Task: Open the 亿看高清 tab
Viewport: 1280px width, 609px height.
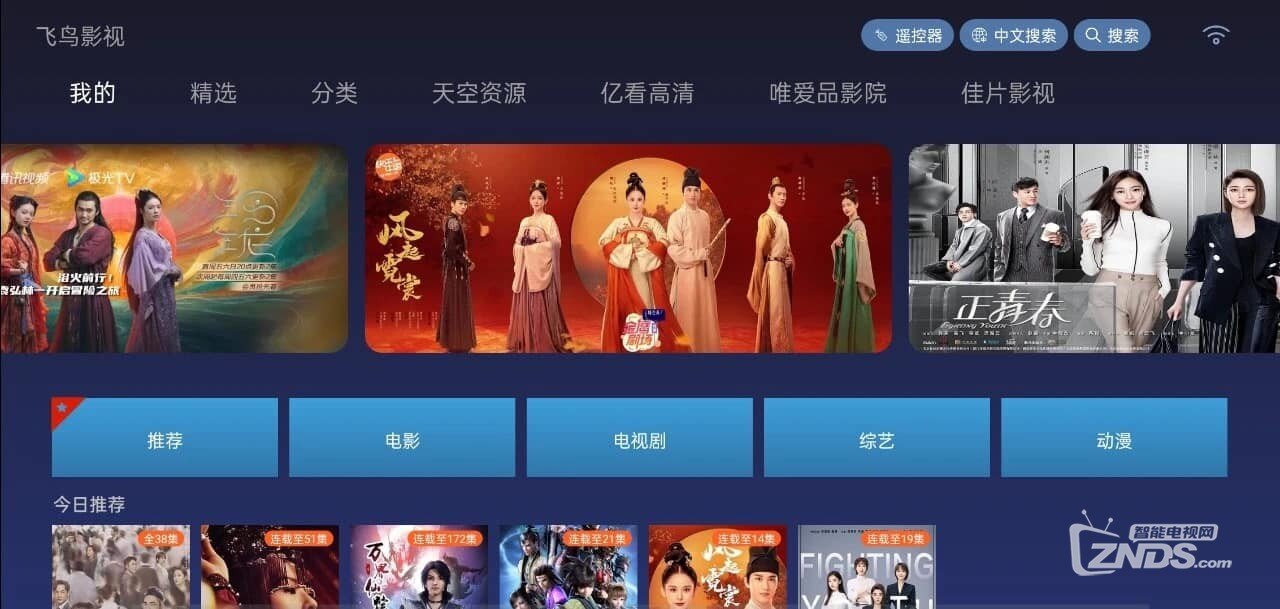Action: tap(647, 93)
